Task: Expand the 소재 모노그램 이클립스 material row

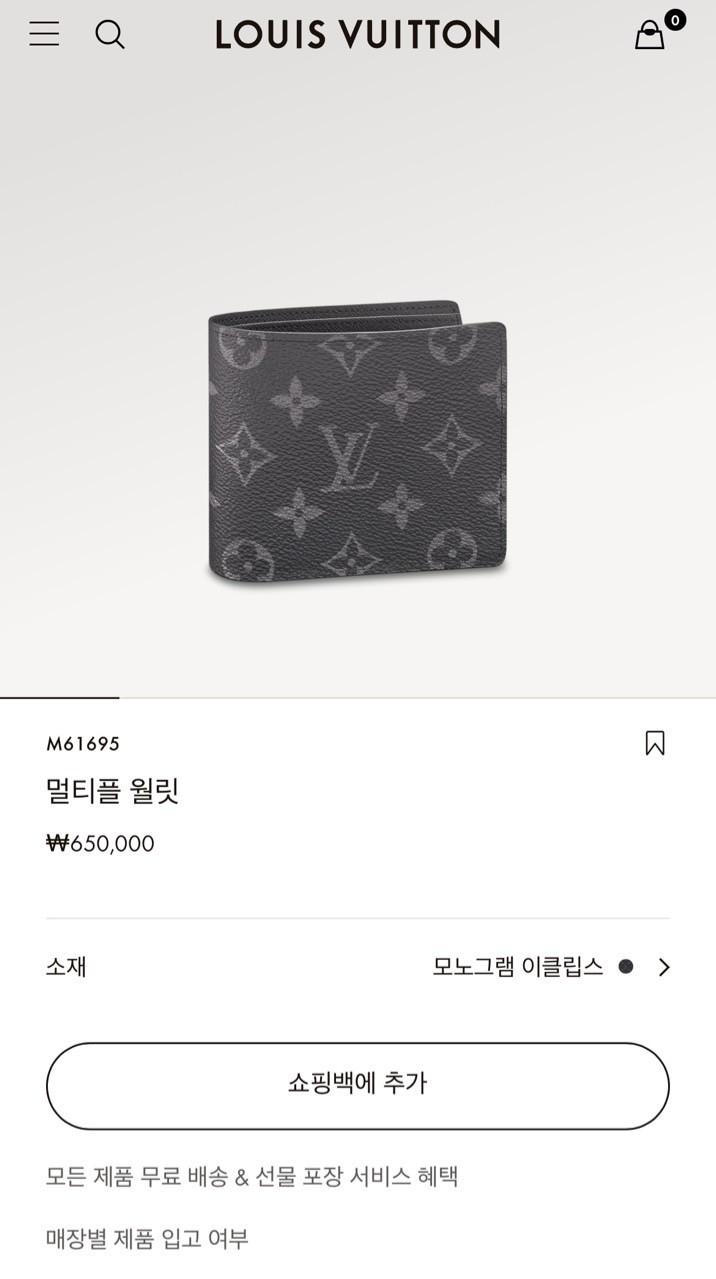Action: click(663, 967)
